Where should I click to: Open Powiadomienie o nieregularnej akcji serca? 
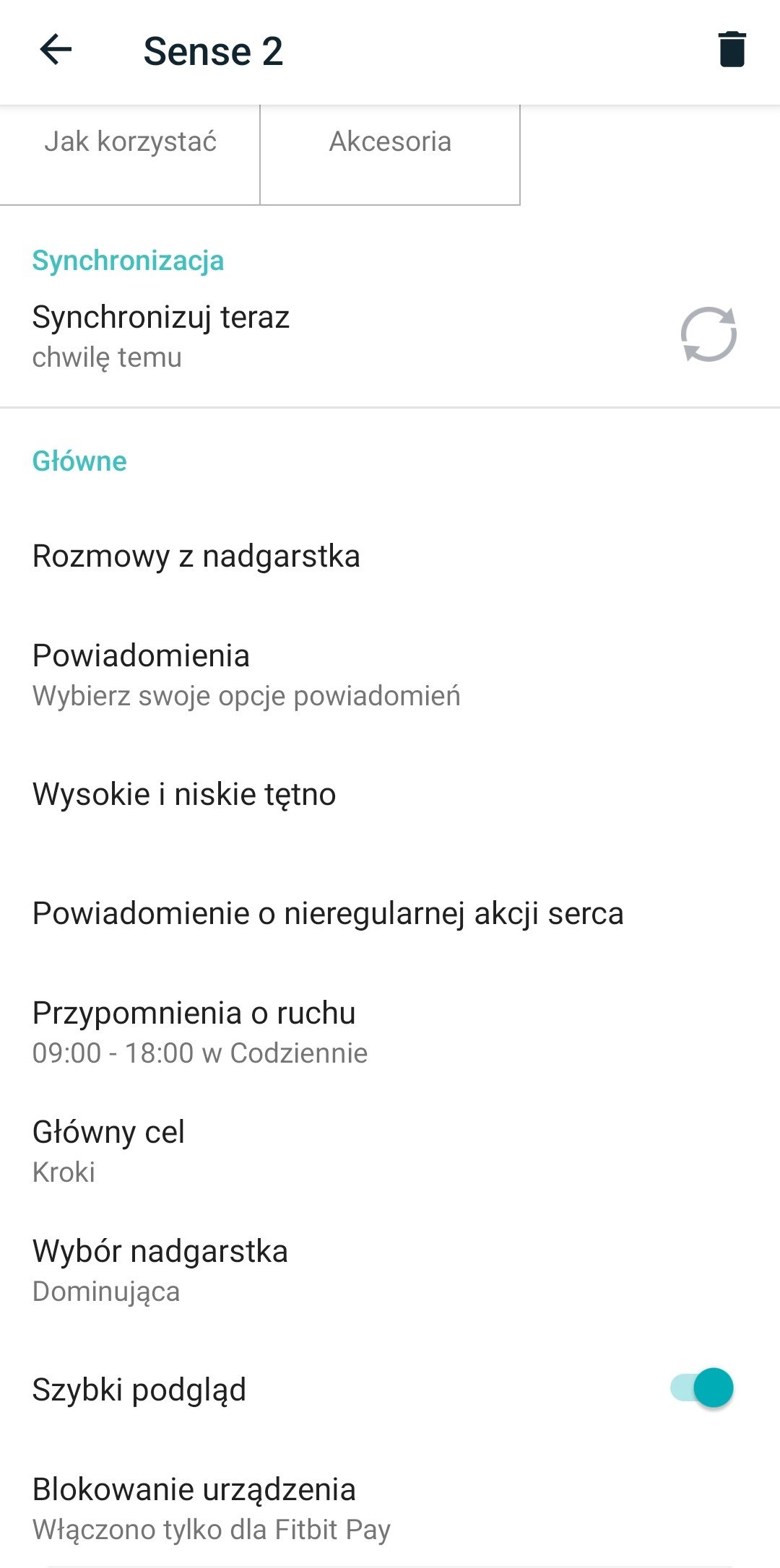(x=390, y=913)
